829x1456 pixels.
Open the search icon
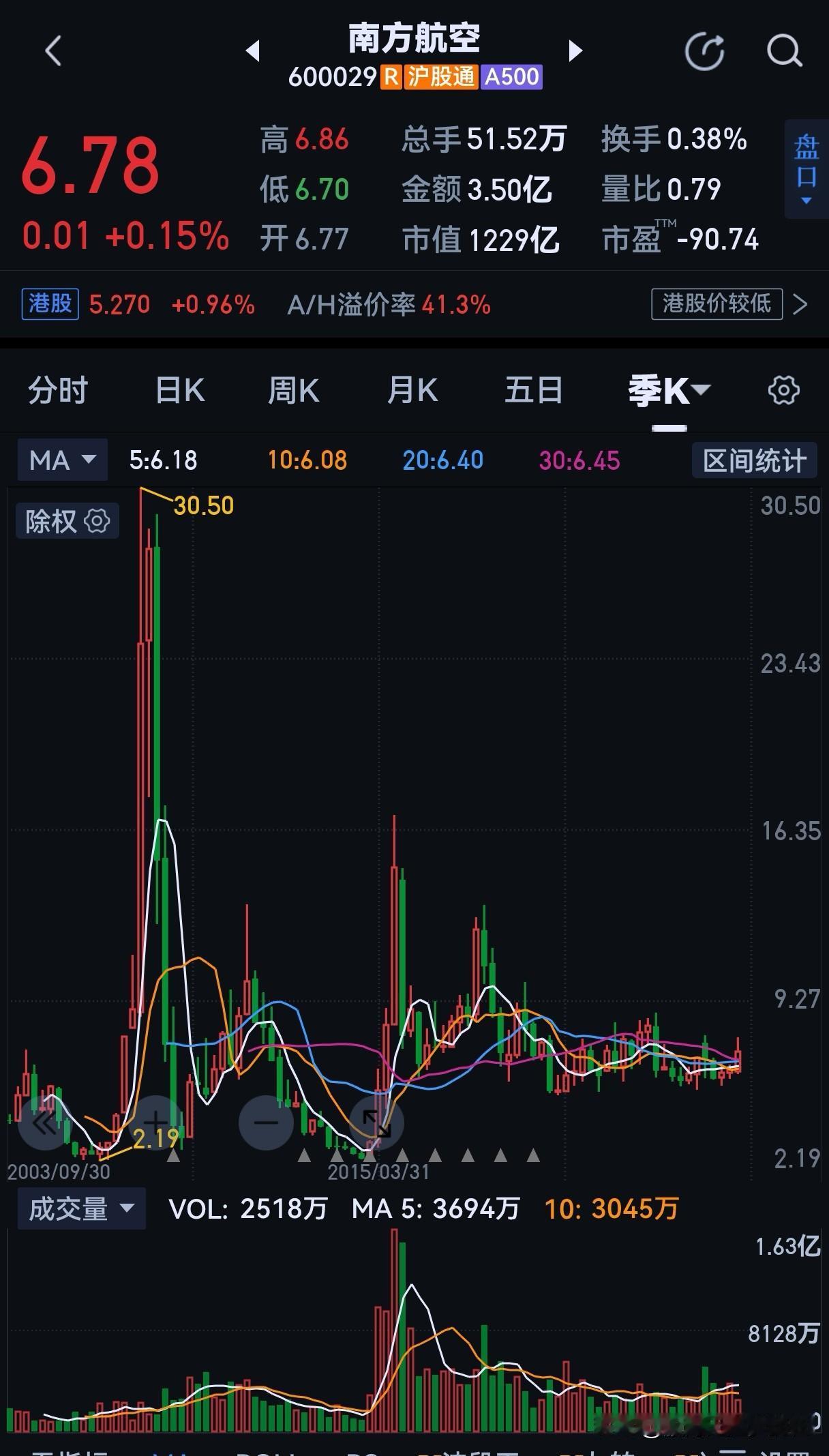[x=783, y=50]
